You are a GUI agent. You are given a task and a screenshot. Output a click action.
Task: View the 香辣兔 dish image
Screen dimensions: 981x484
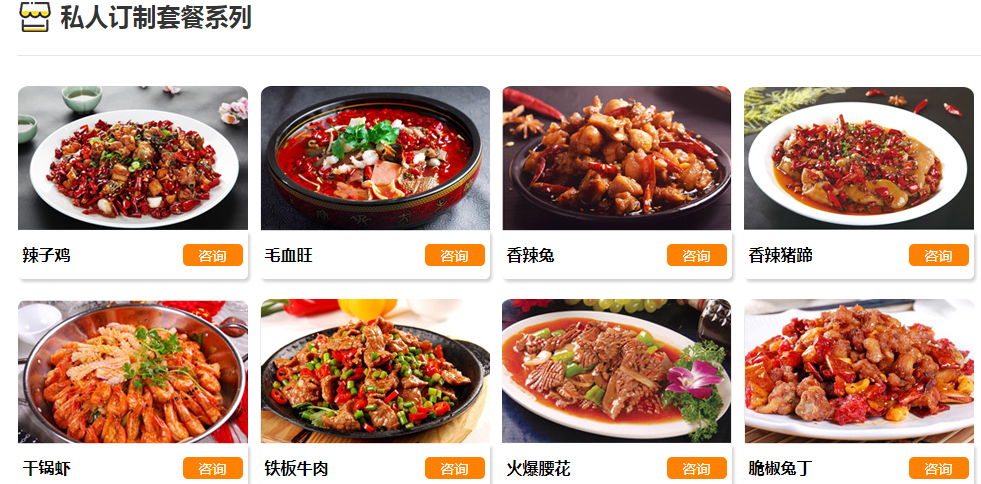click(617, 158)
